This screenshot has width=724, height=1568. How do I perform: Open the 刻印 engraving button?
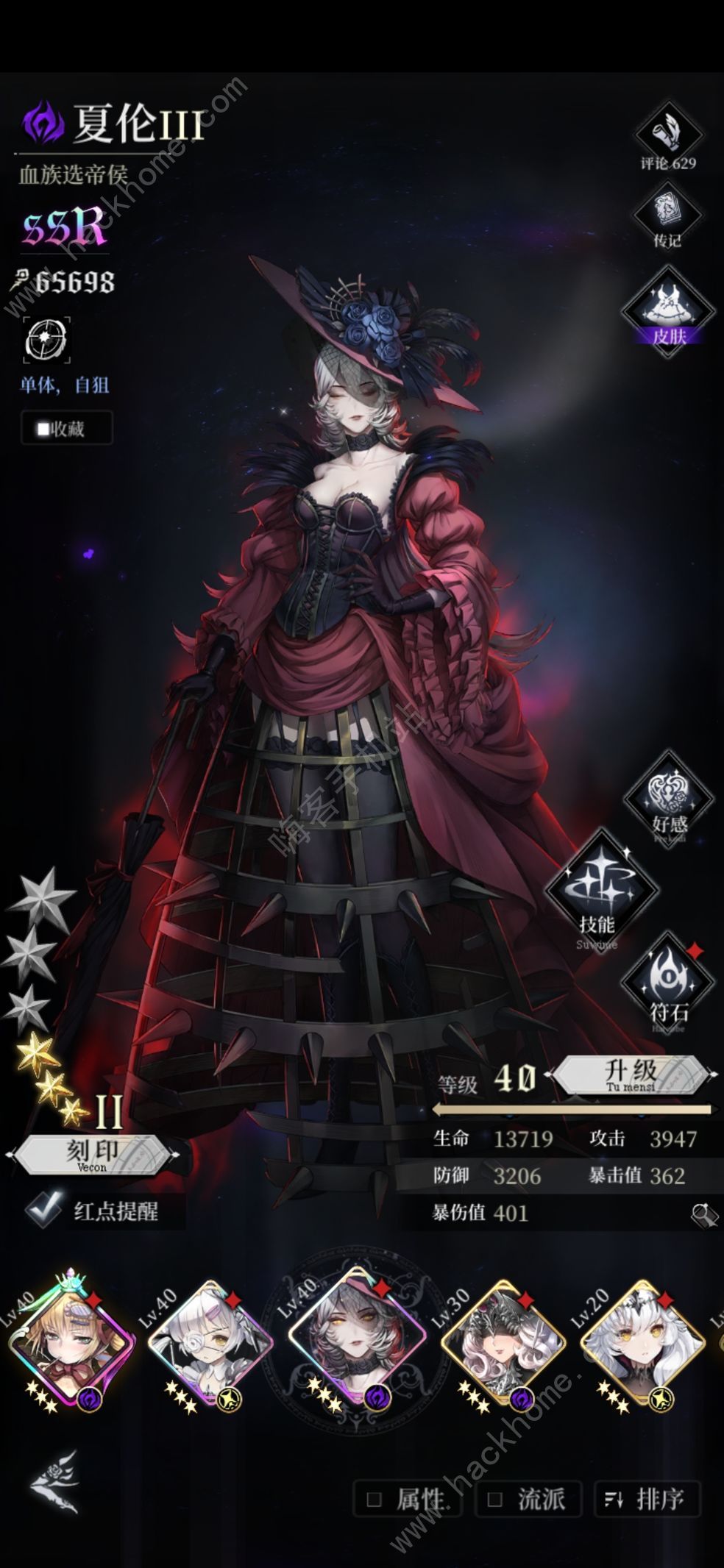coord(92,1154)
